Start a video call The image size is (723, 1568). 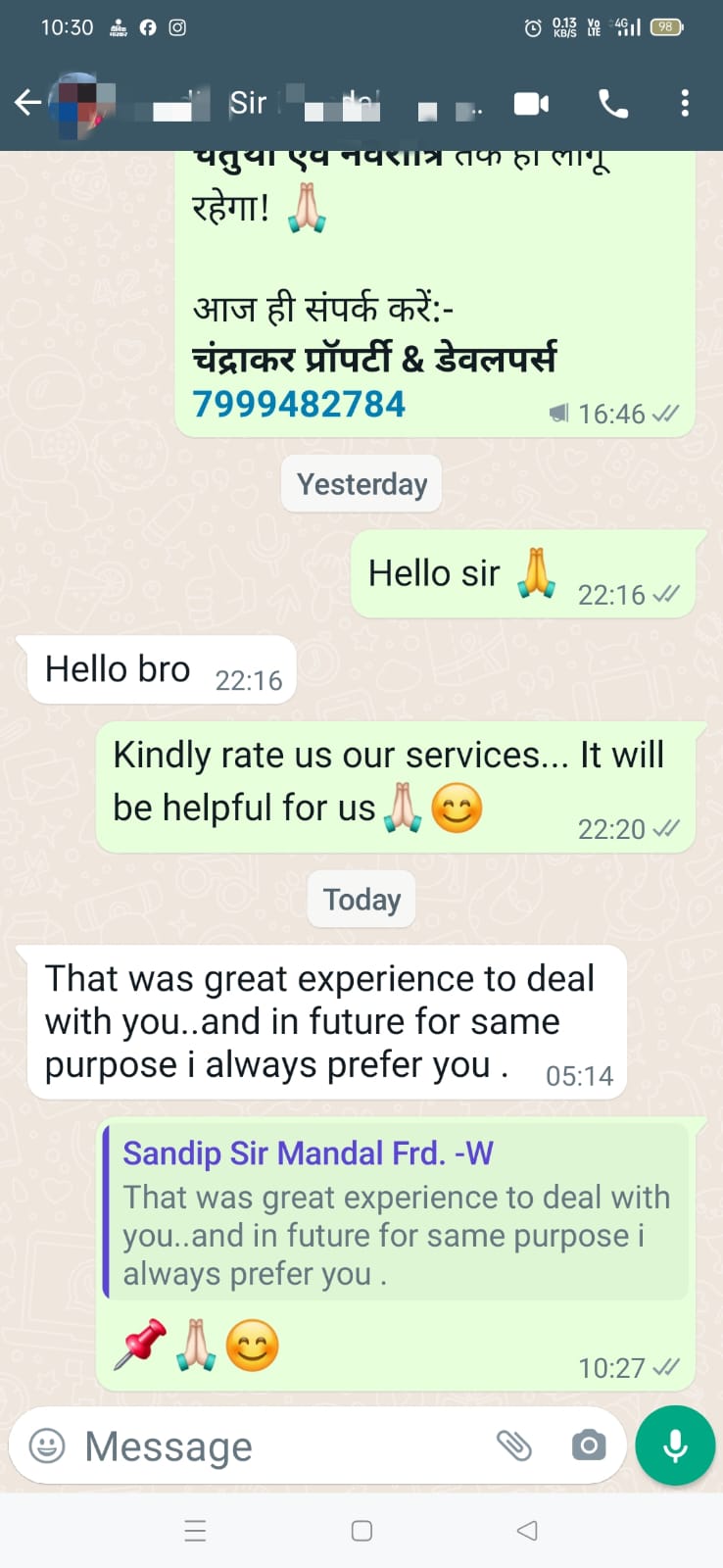point(531,103)
